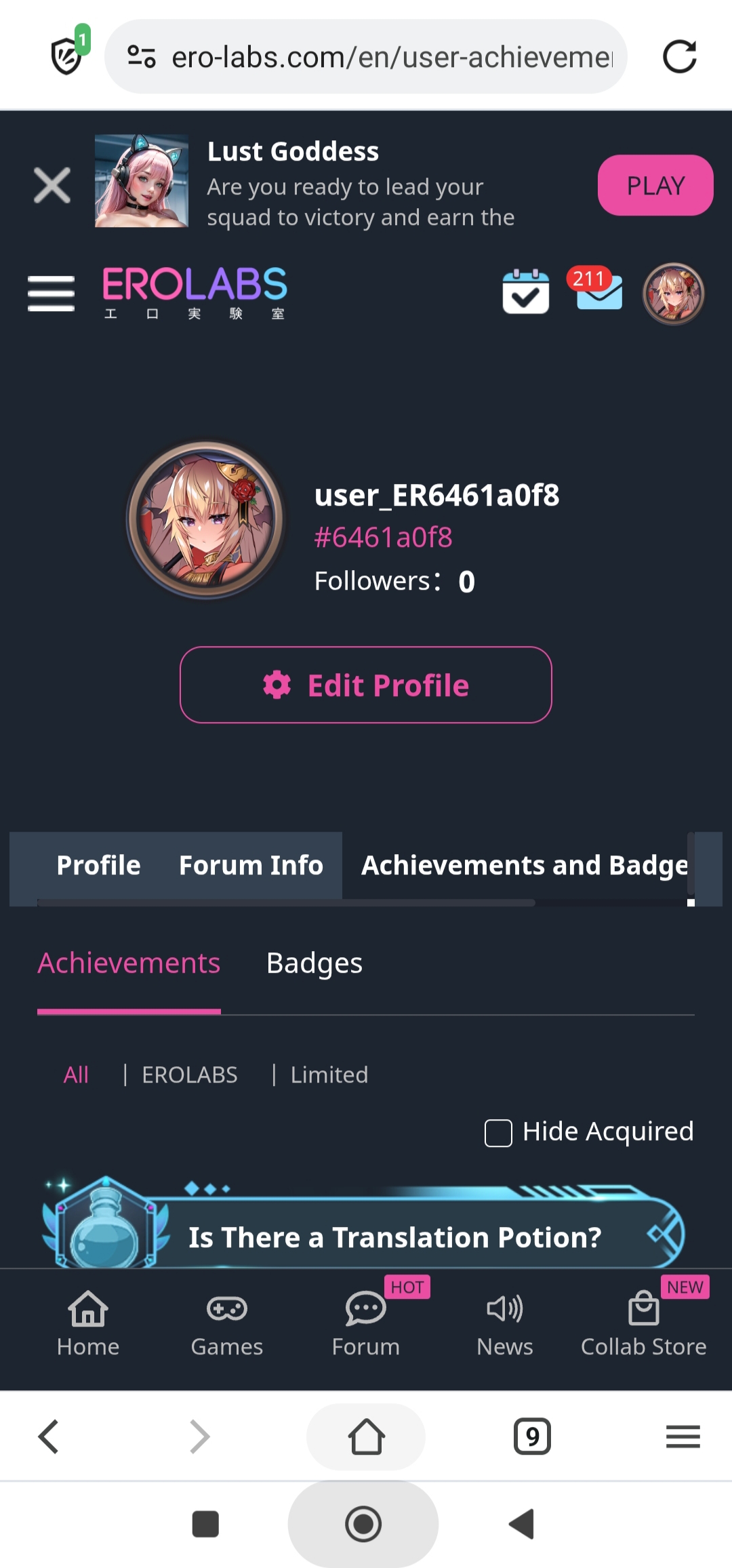
Task: Enable the Hide Acquired checkbox
Action: pyautogui.click(x=498, y=1133)
